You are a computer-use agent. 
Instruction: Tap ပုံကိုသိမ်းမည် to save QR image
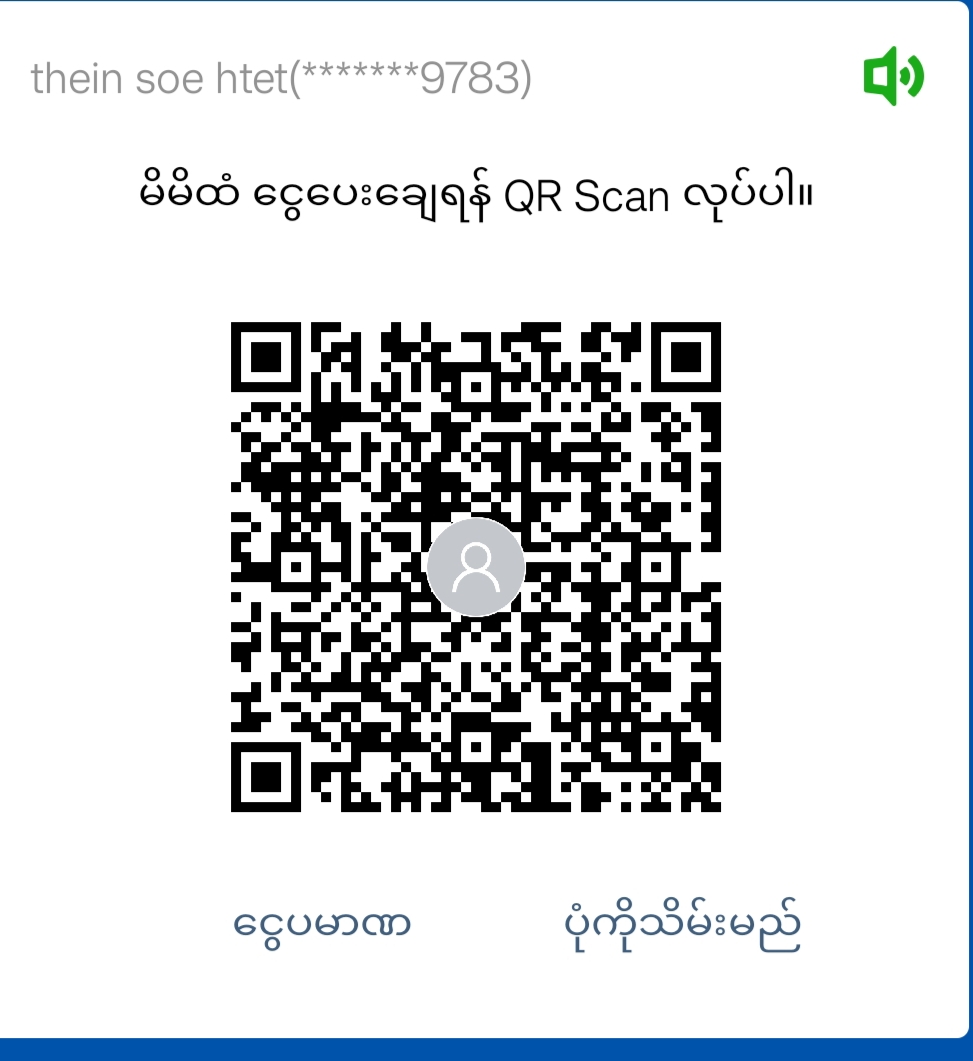pos(682,925)
